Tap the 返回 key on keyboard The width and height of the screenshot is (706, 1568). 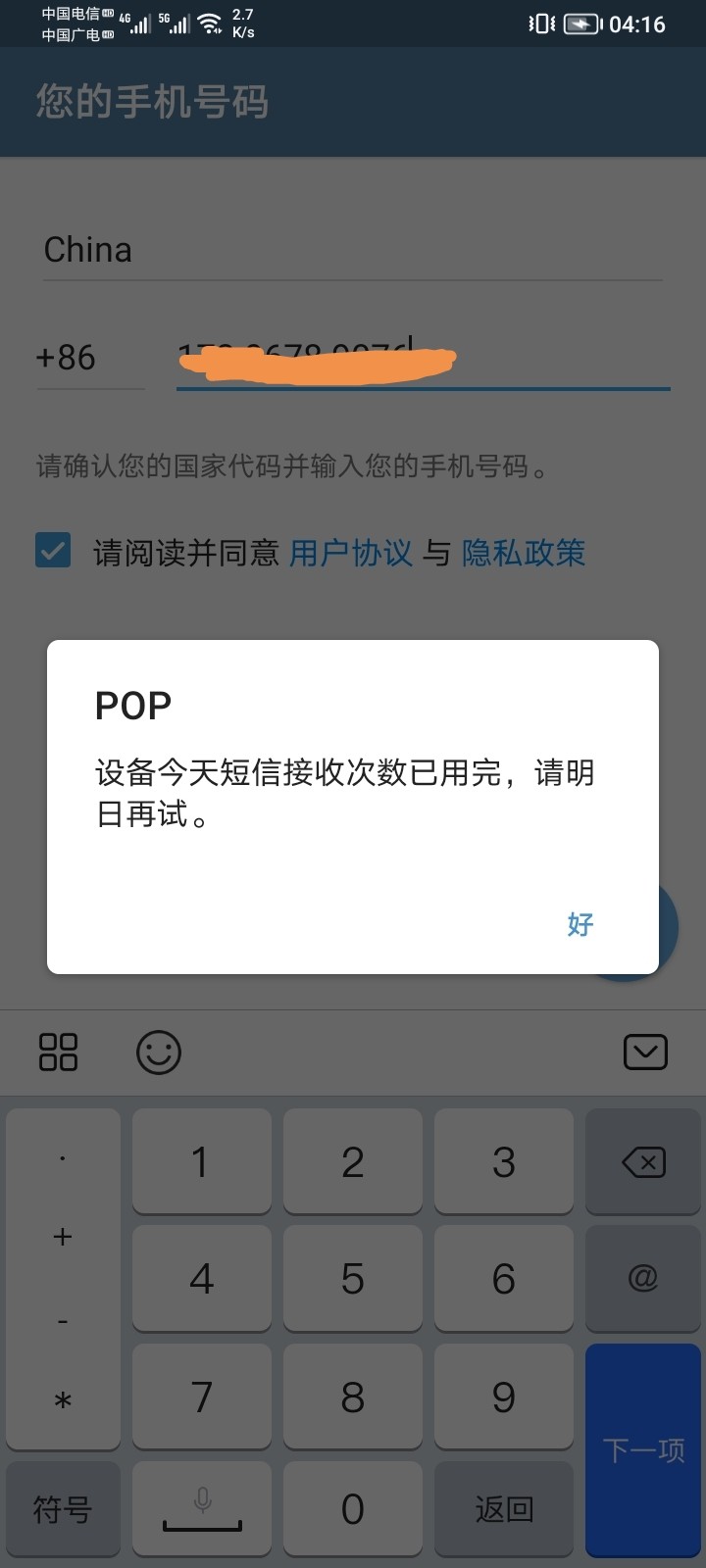coord(504,1509)
